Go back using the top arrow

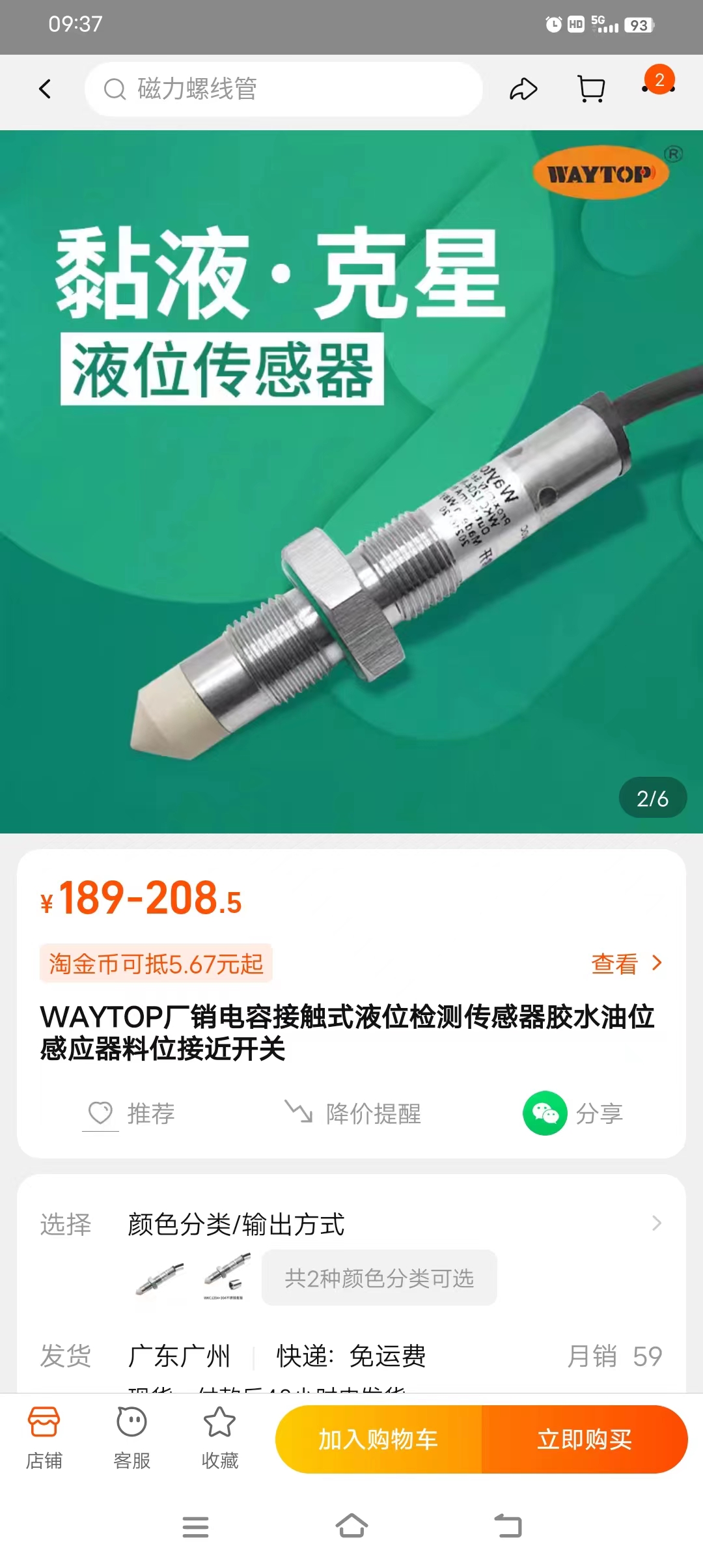45,89
